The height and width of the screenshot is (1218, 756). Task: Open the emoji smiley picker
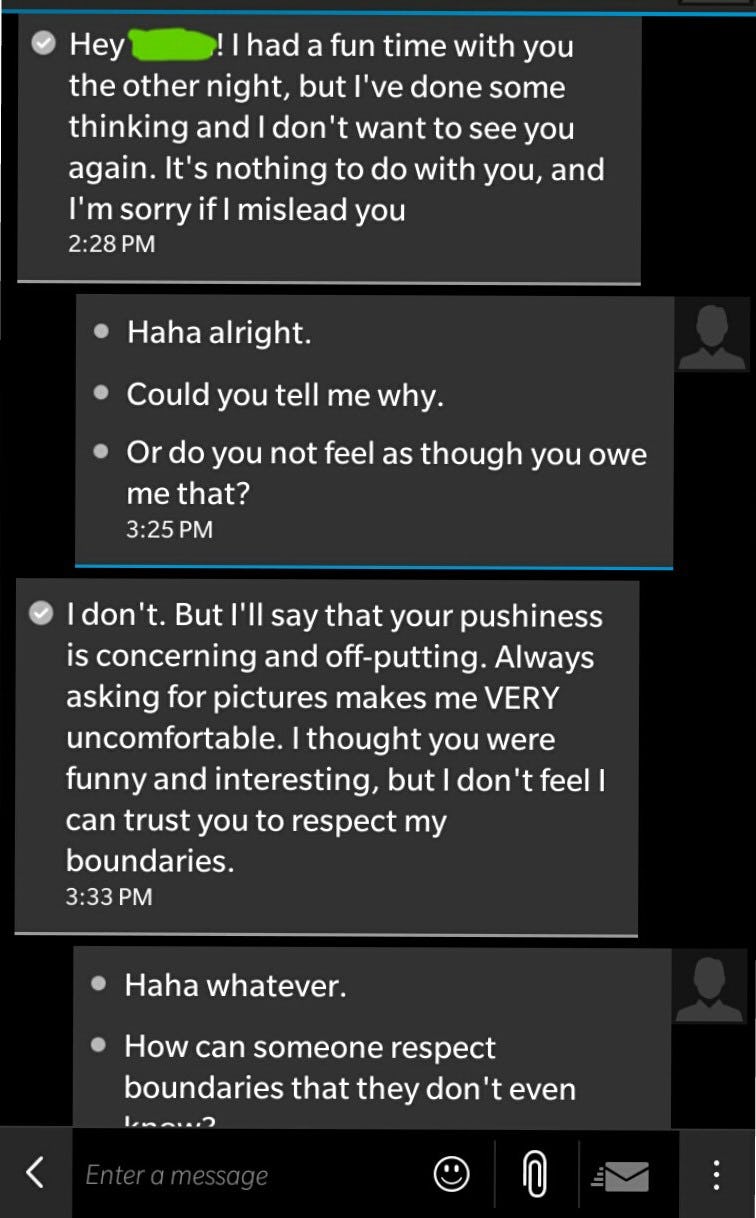click(452, 1174)
